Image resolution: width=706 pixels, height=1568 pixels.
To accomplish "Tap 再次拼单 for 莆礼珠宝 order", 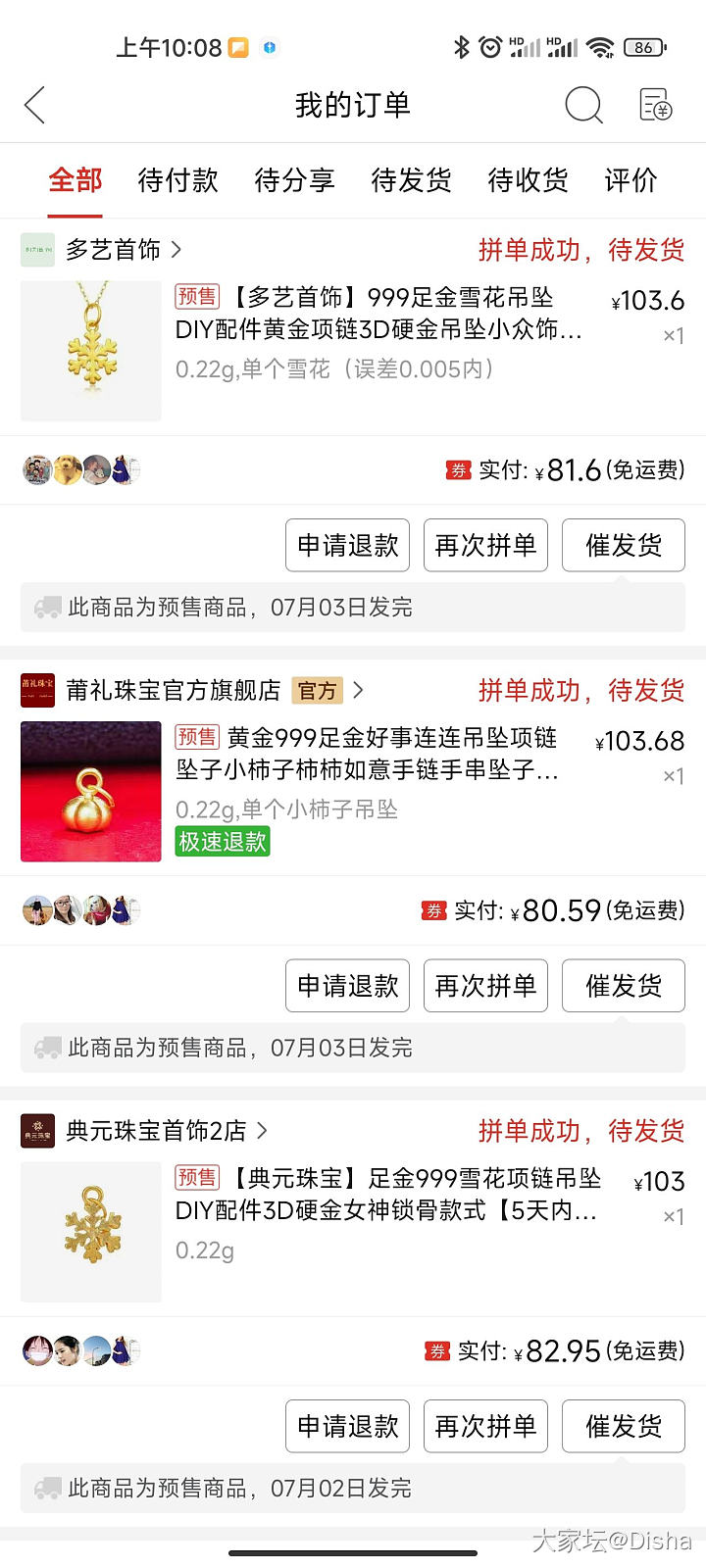I will 485,986.
